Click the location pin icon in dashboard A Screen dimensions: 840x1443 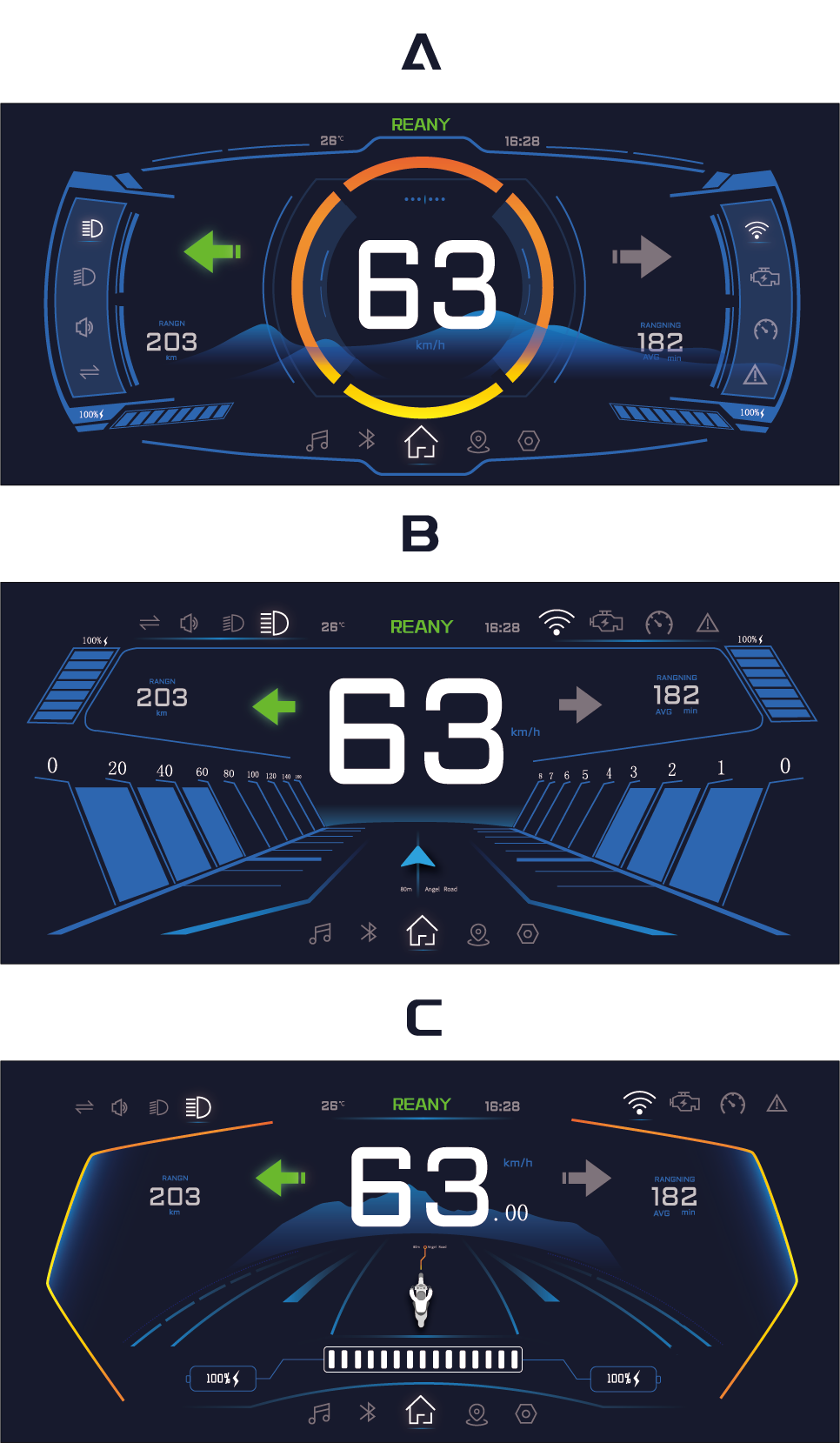(x=477, y=440)
